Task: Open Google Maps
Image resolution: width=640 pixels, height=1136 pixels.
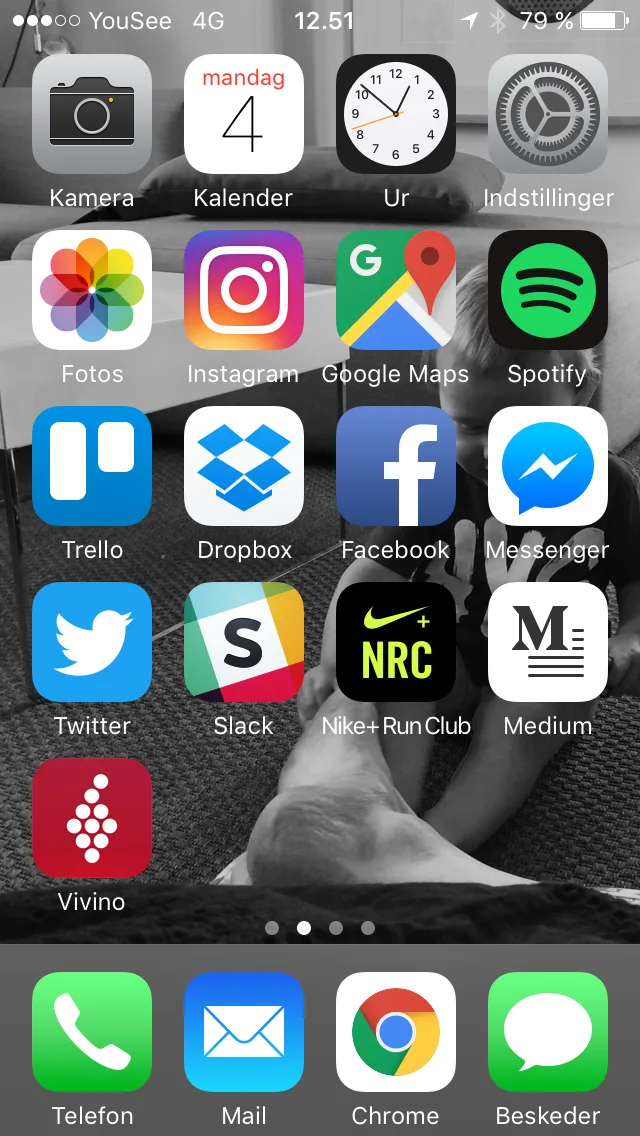Action: point(396,290)
